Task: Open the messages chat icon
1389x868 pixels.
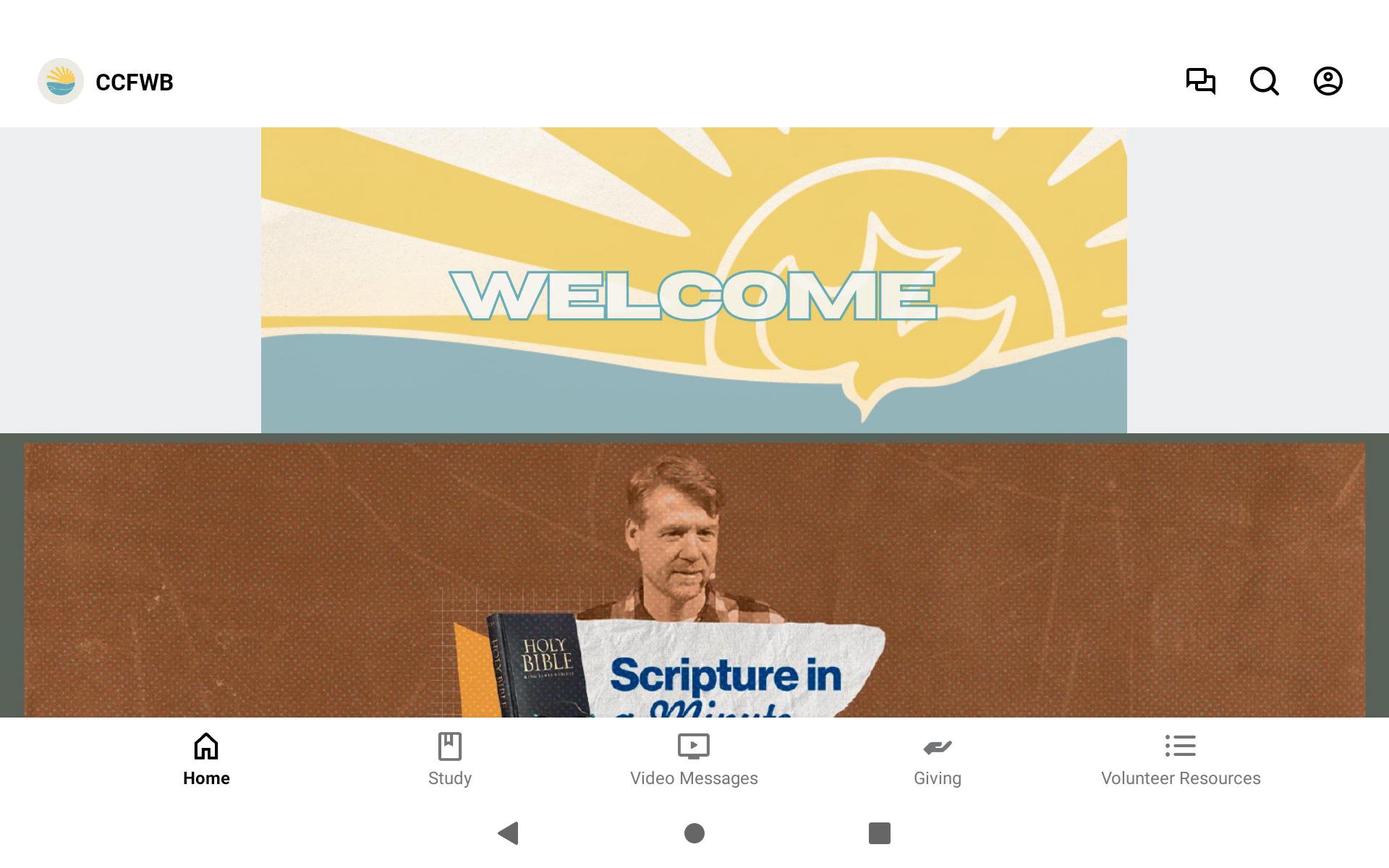Action: 1200,81
